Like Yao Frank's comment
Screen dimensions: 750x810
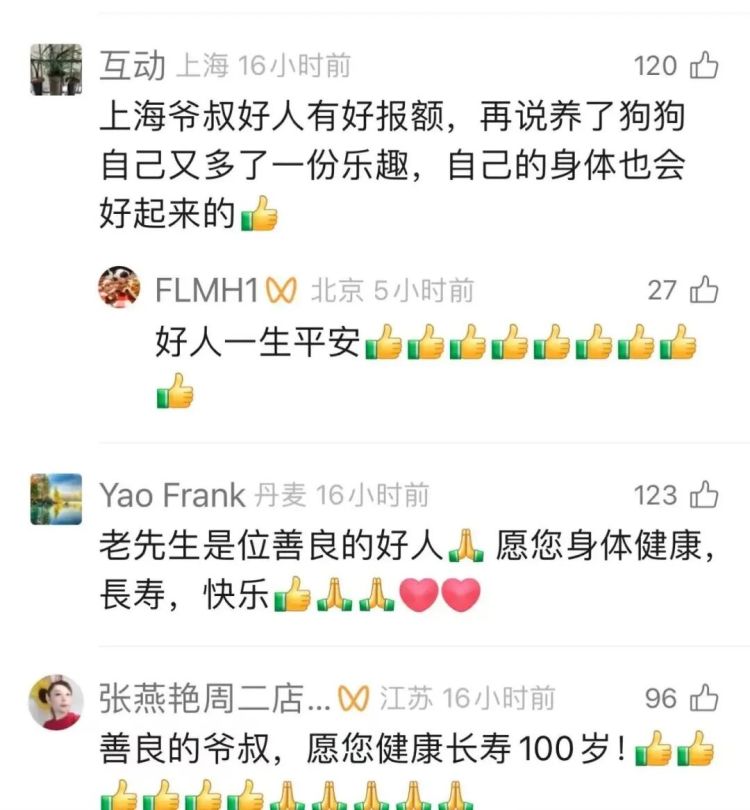pos(704,494)
